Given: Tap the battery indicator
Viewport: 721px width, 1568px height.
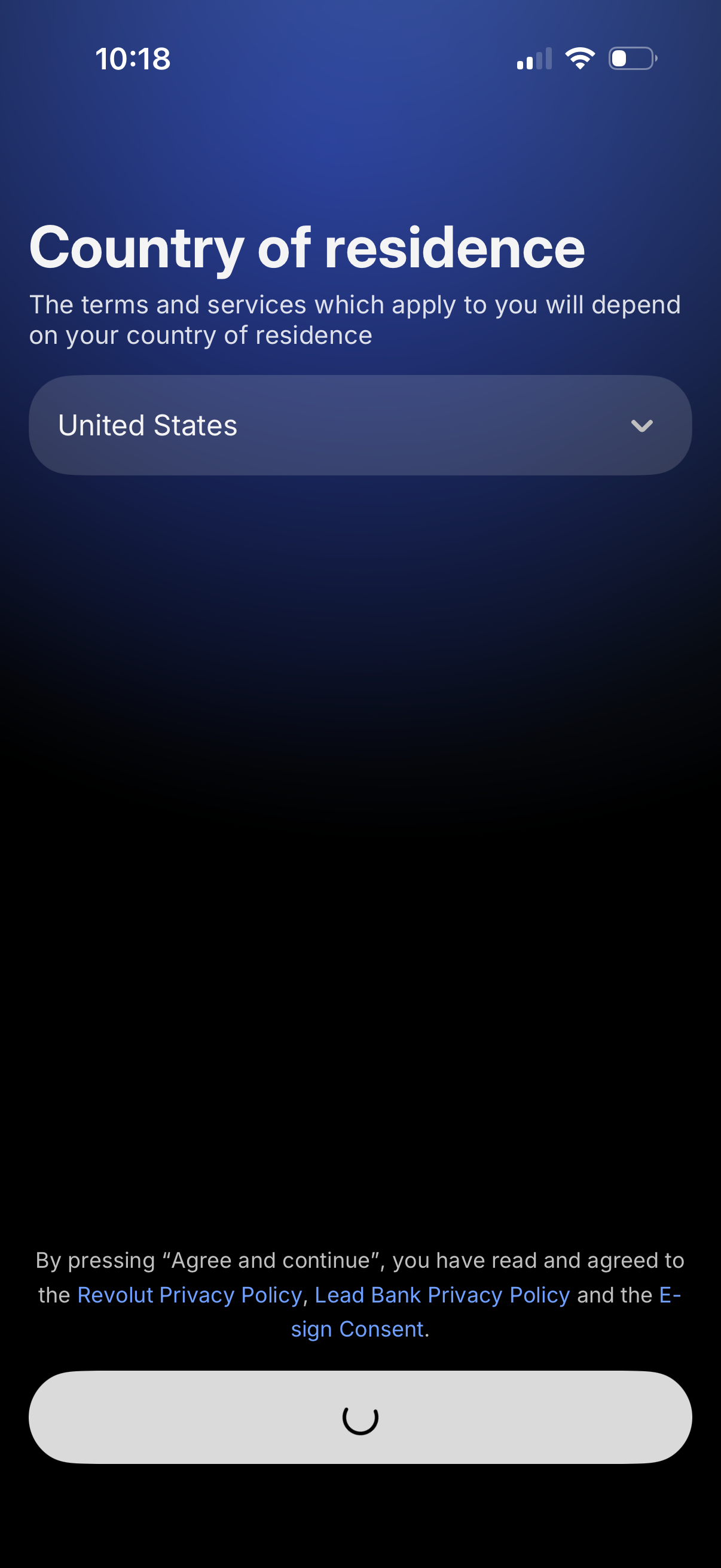Looking at the screenshot, I should [630, 58].
